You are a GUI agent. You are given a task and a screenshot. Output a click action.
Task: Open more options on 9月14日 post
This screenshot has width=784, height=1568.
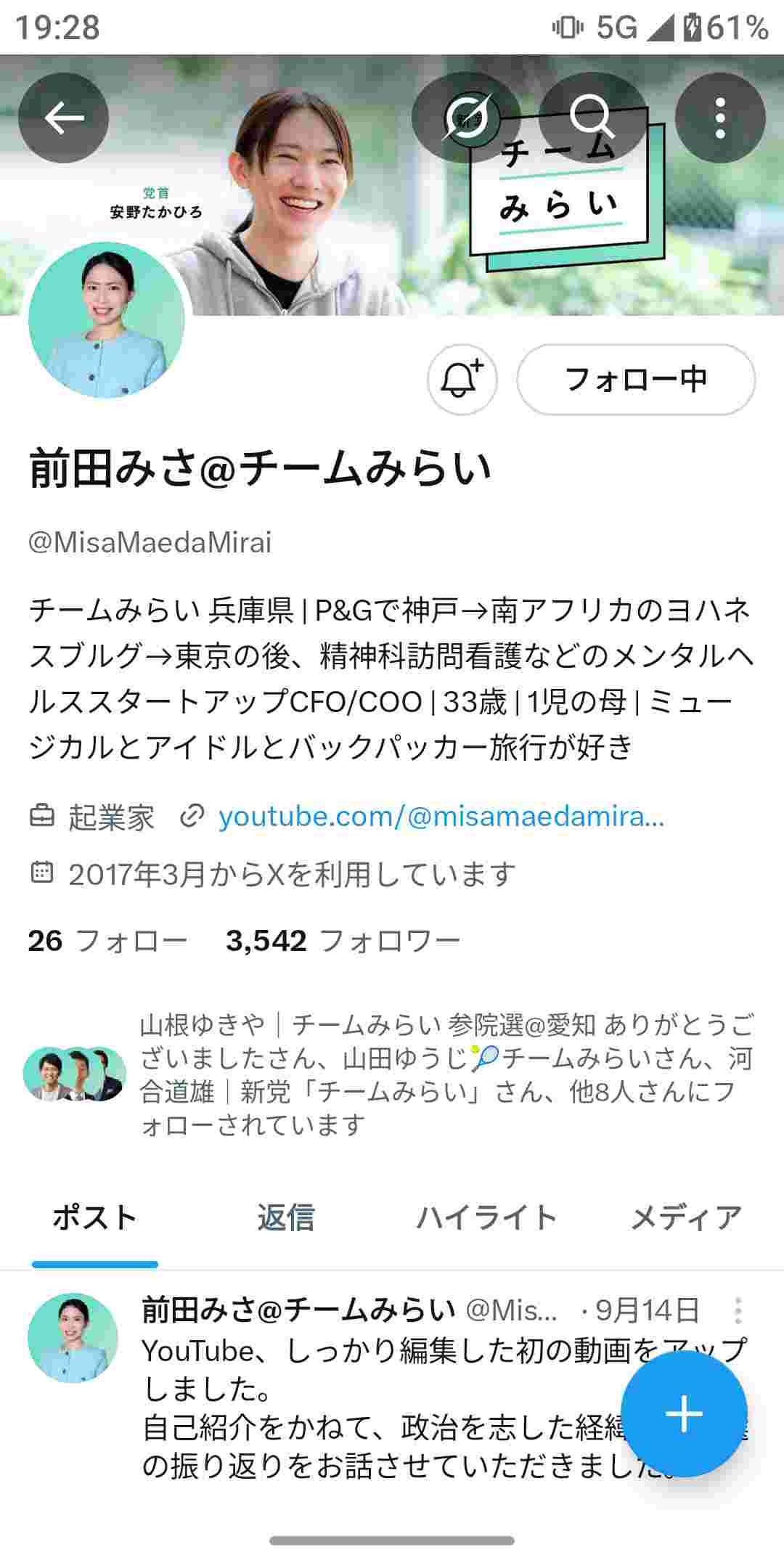[738, 1310]
